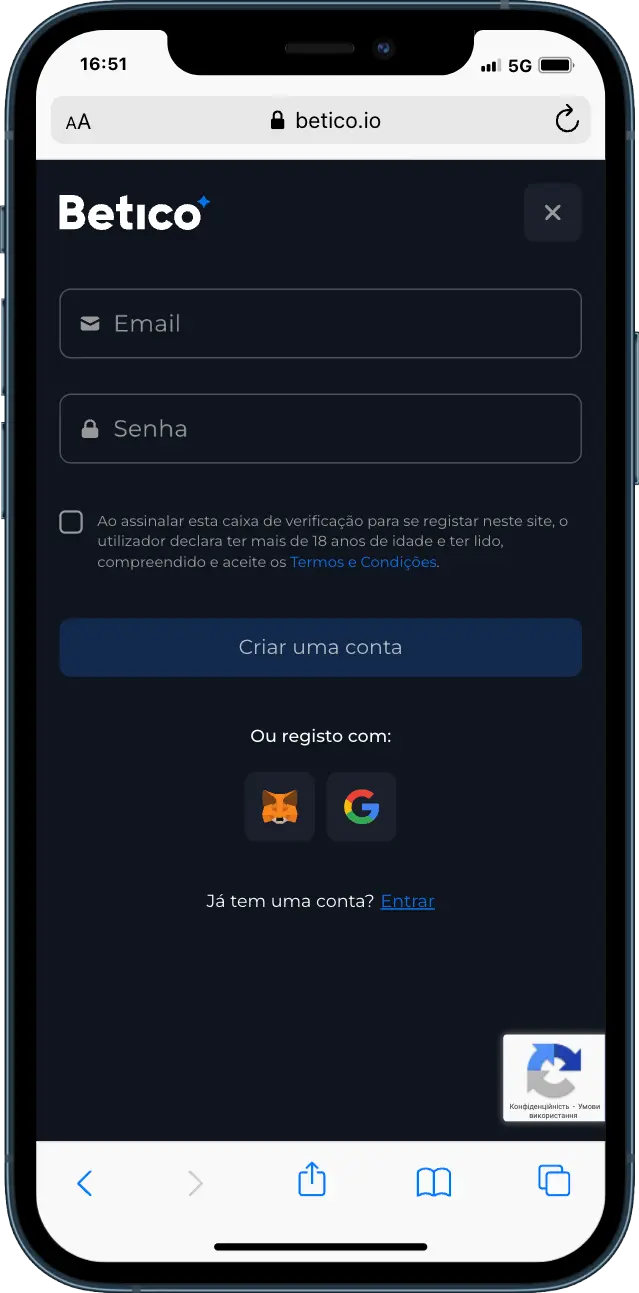Reload the page in Safari
639x1293 pixels.
[566, 121]
